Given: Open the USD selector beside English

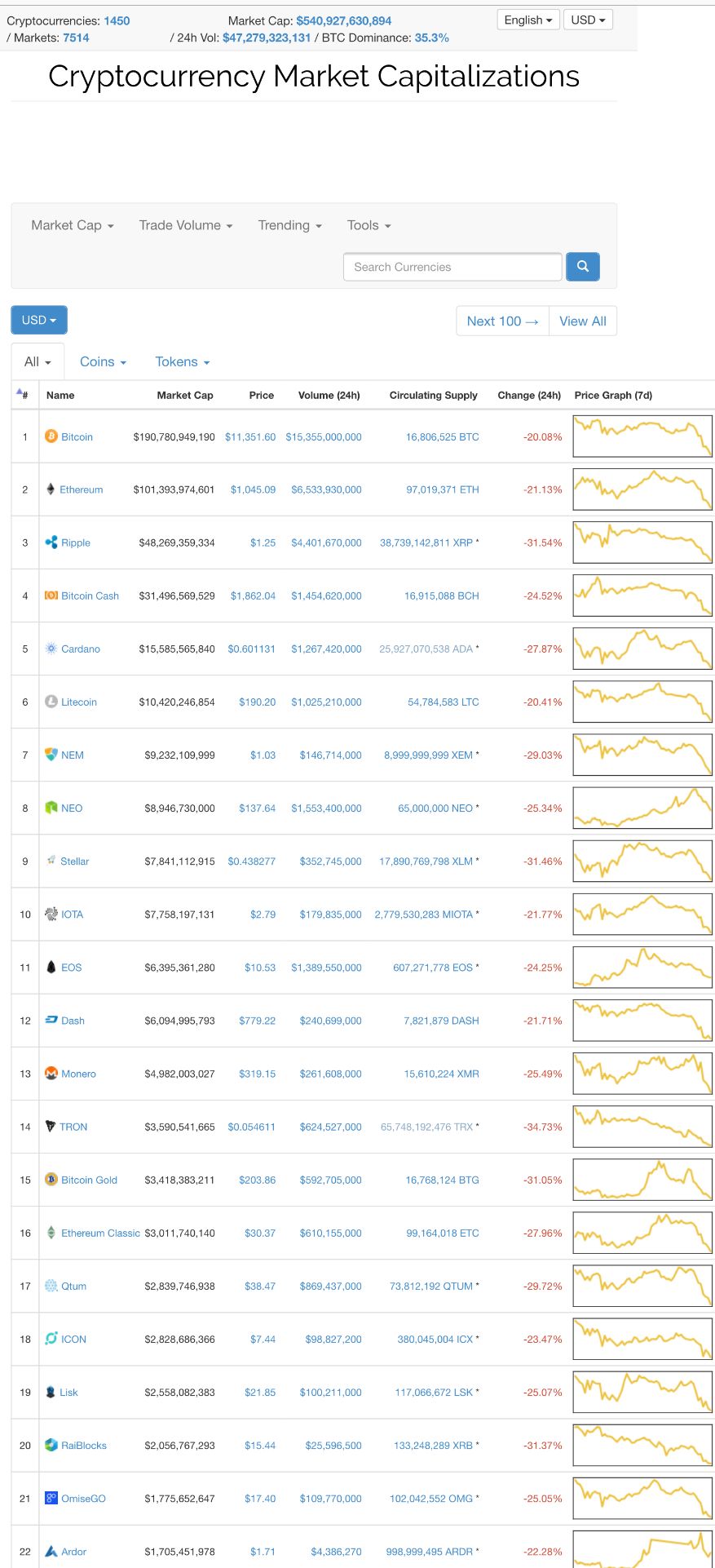Looking at the screenshot, I should pyautogui.click(x=588, y=20).
